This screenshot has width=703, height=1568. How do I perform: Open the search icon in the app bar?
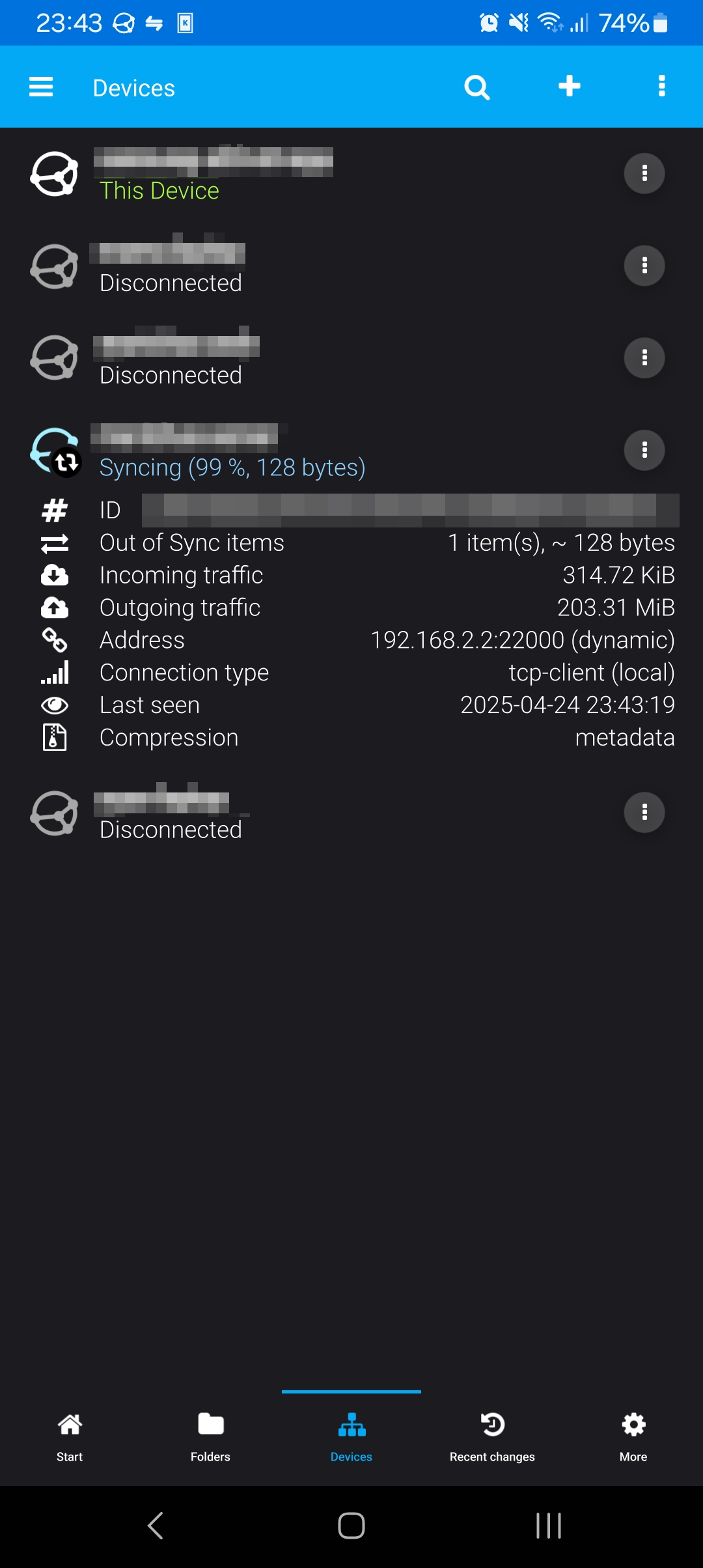[476, 87]
